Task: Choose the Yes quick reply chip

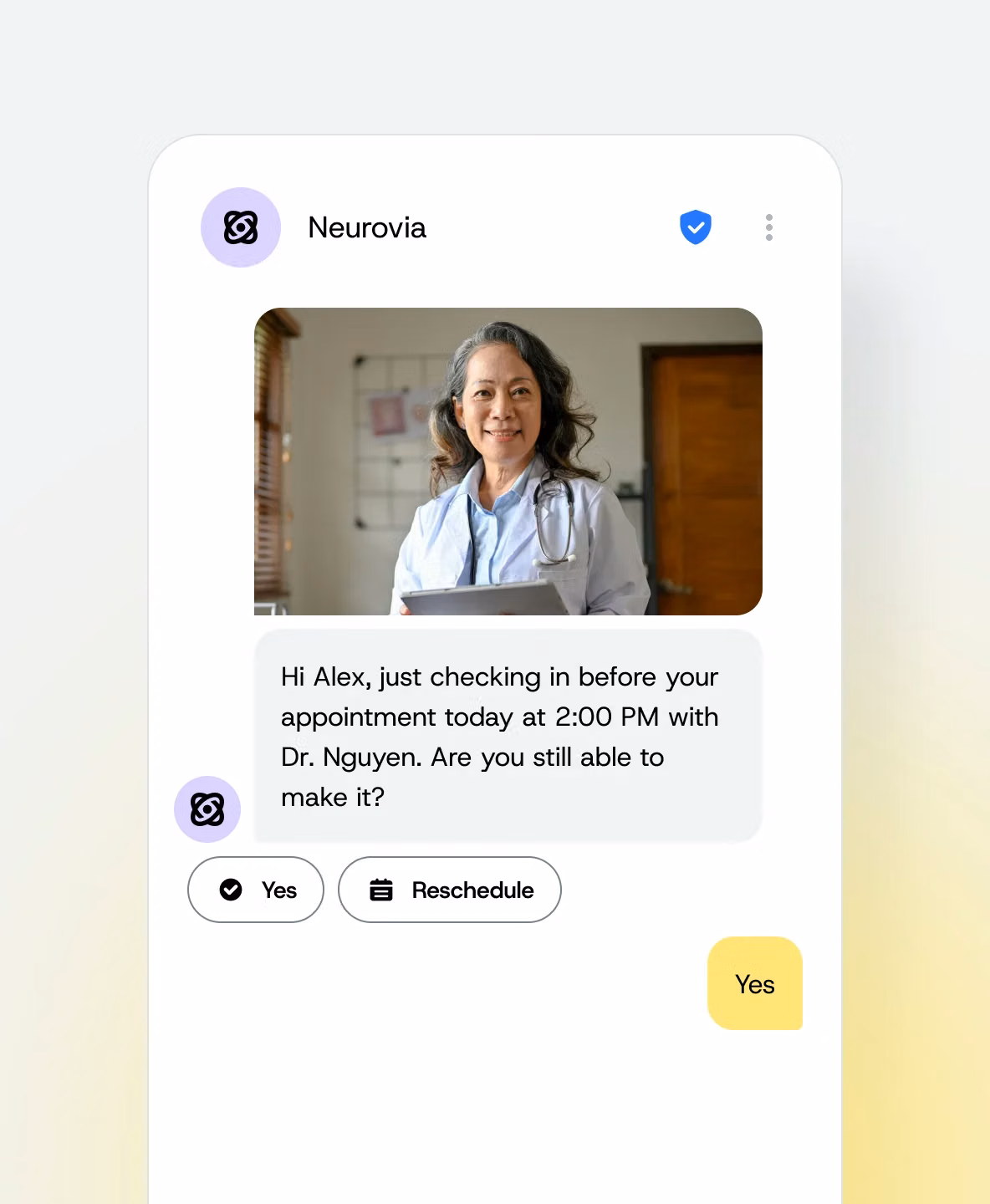Action: pos(256,890)
